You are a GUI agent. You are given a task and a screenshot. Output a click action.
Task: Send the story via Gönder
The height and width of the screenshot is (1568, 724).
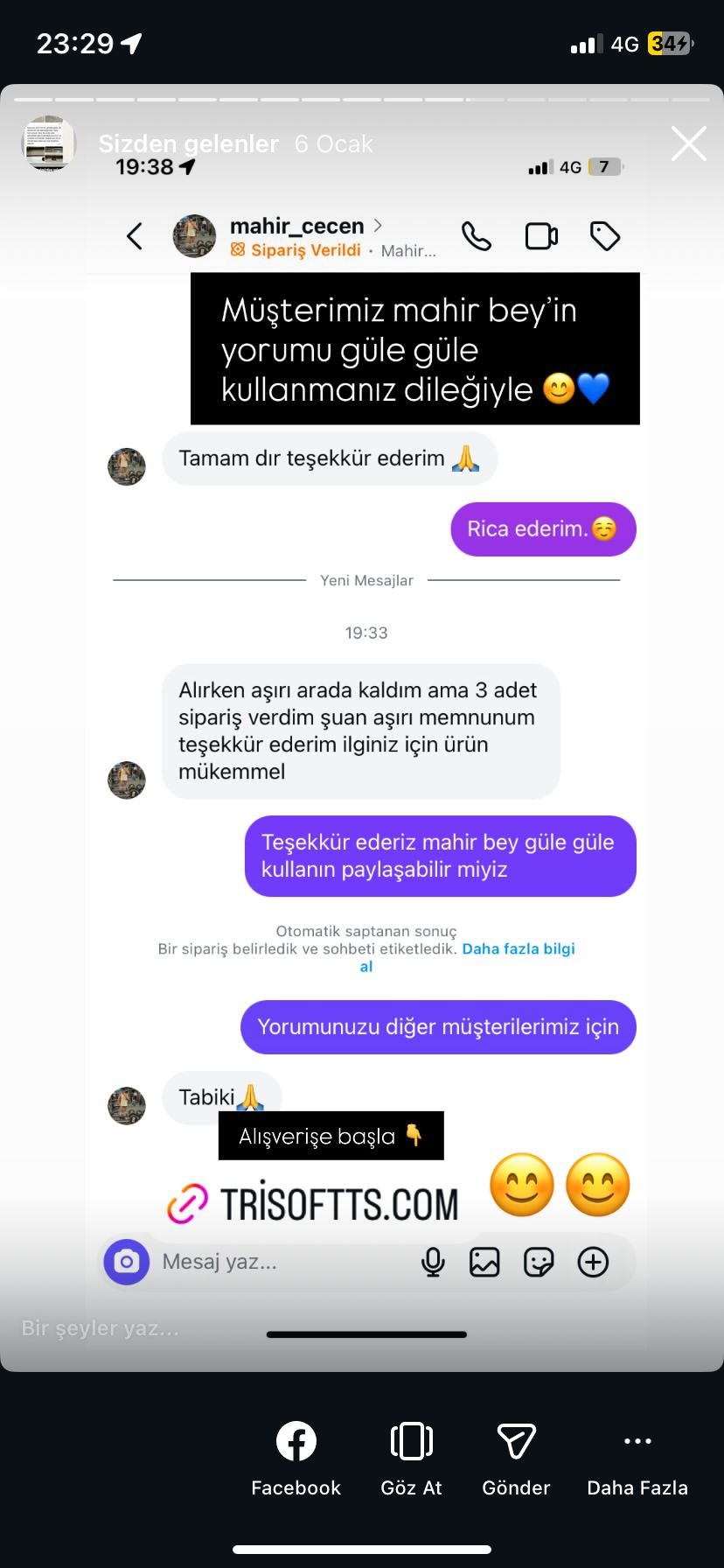(x=516, y=1458)
